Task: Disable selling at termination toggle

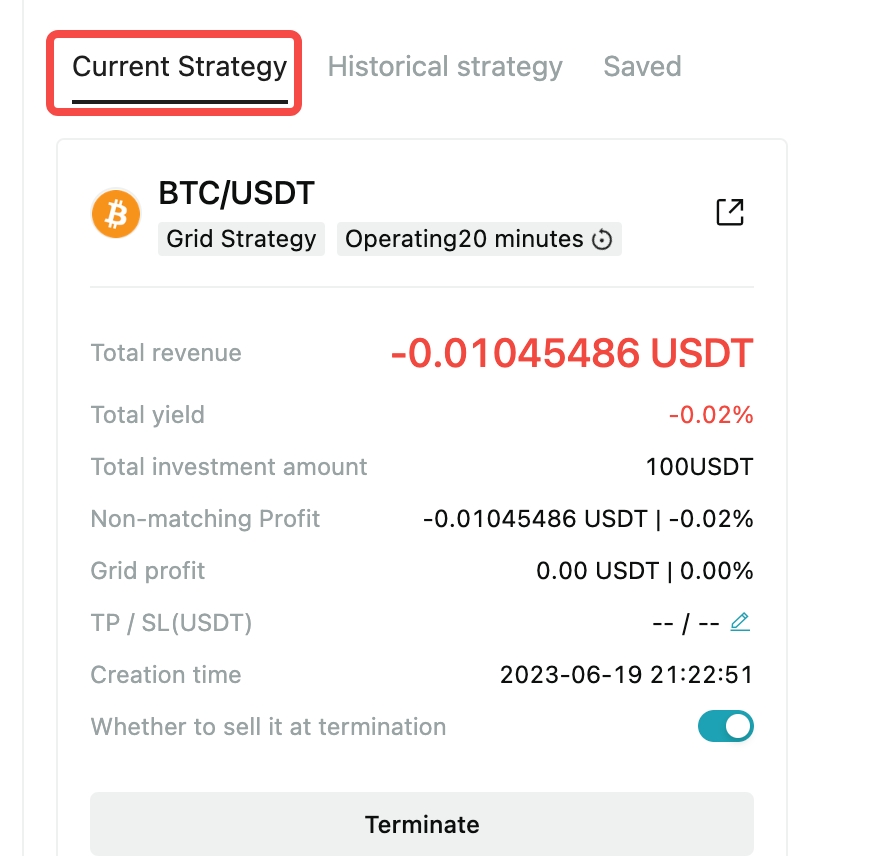Action: (725, 727)
